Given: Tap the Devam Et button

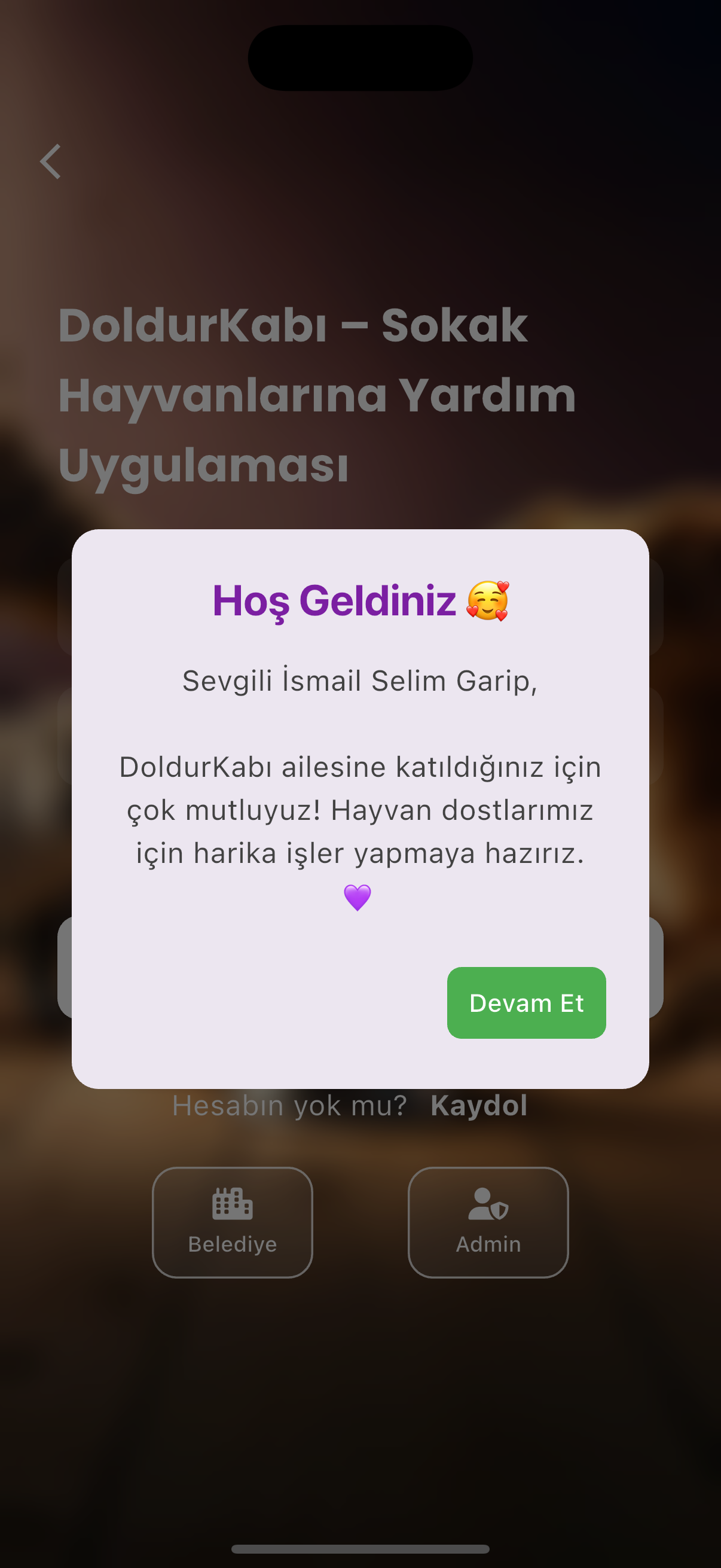Looking at the screenshot, I should pos(526,1002).
